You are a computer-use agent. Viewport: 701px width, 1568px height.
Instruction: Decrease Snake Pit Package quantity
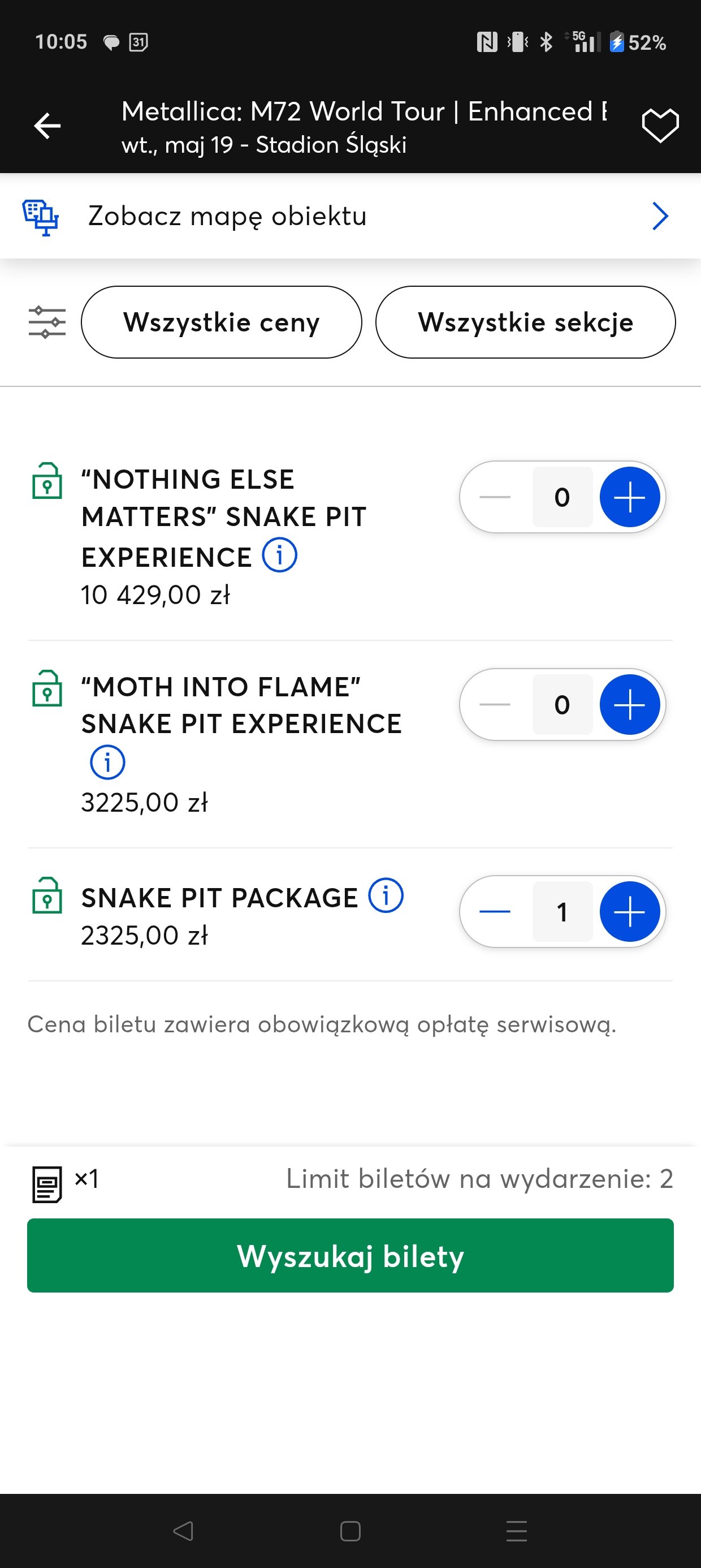(495, 911)
